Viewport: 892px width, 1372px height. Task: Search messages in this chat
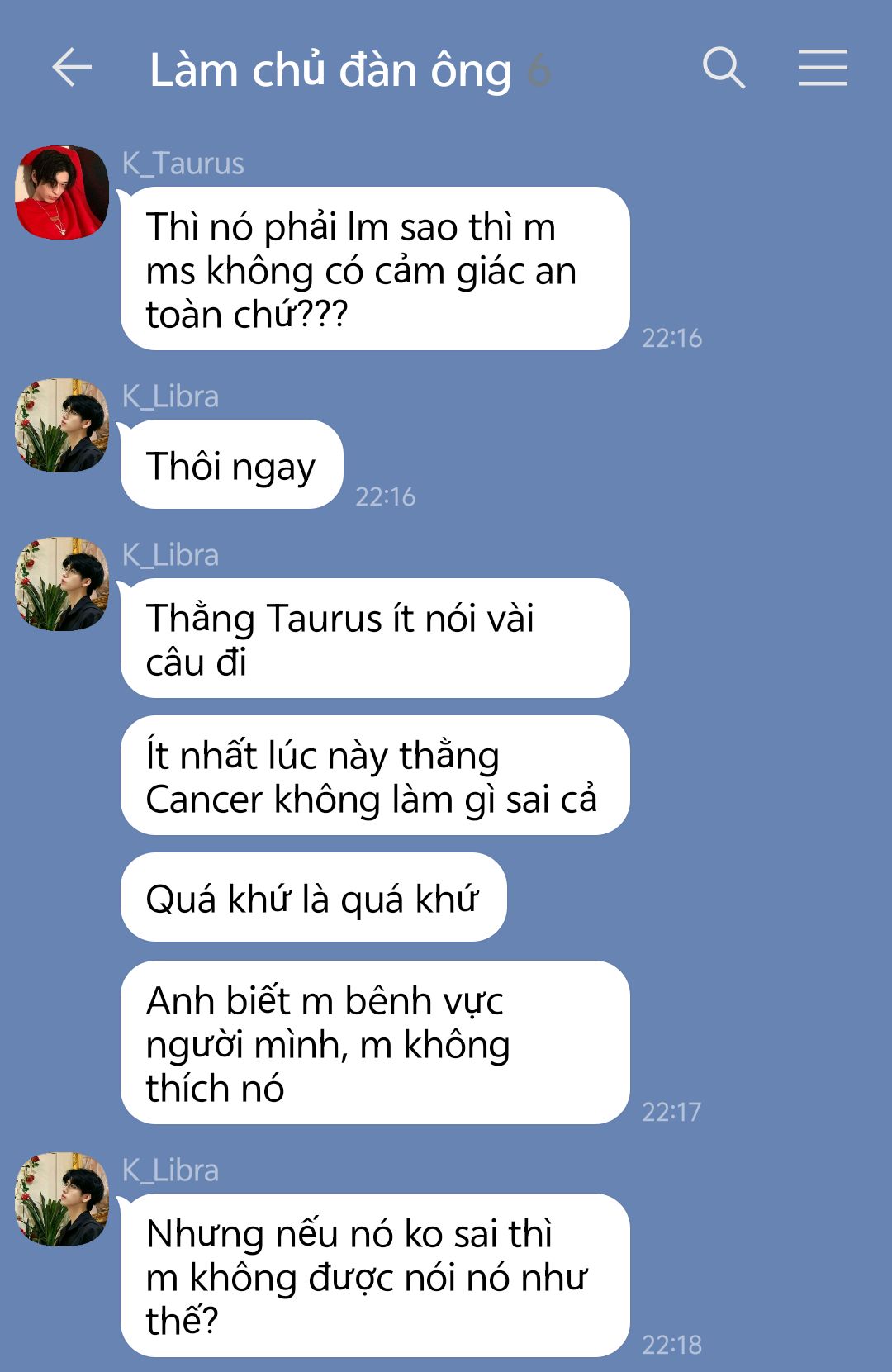coord(724,68)
